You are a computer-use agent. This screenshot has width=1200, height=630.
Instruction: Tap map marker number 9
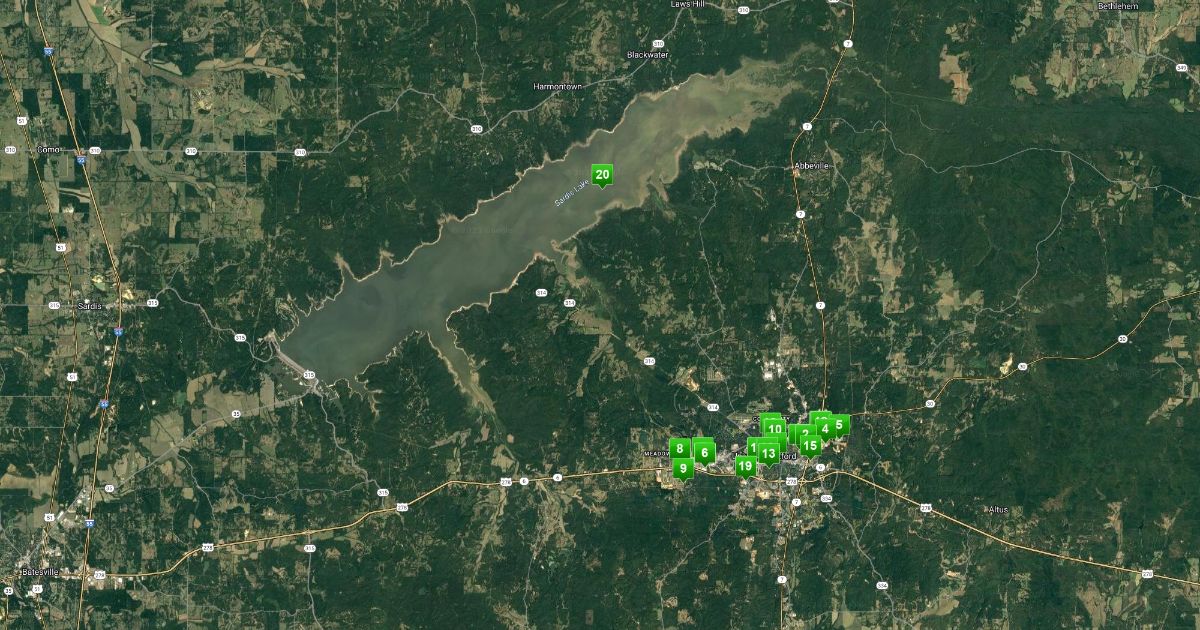coord(683,468)
